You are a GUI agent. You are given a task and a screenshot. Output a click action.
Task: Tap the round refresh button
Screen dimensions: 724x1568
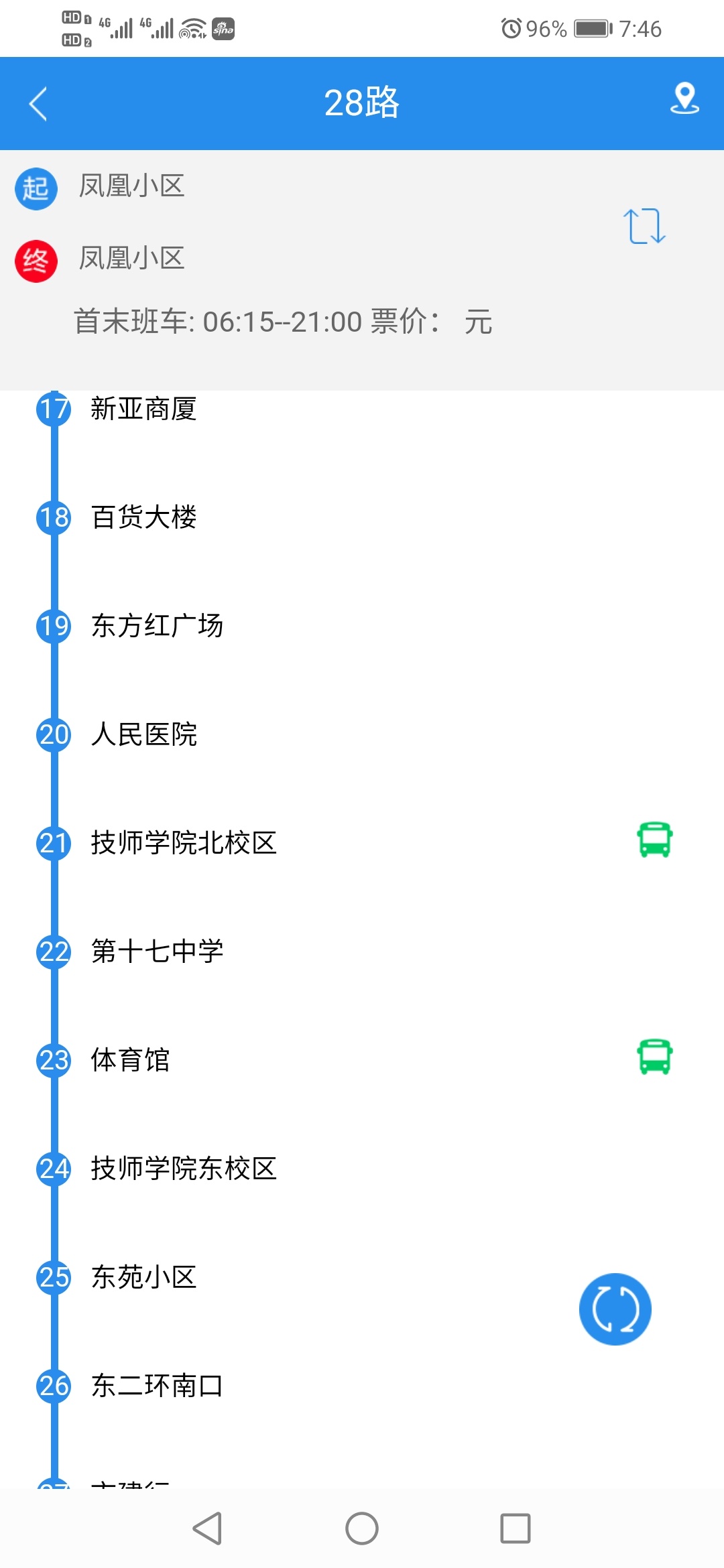coord(615,1309)
